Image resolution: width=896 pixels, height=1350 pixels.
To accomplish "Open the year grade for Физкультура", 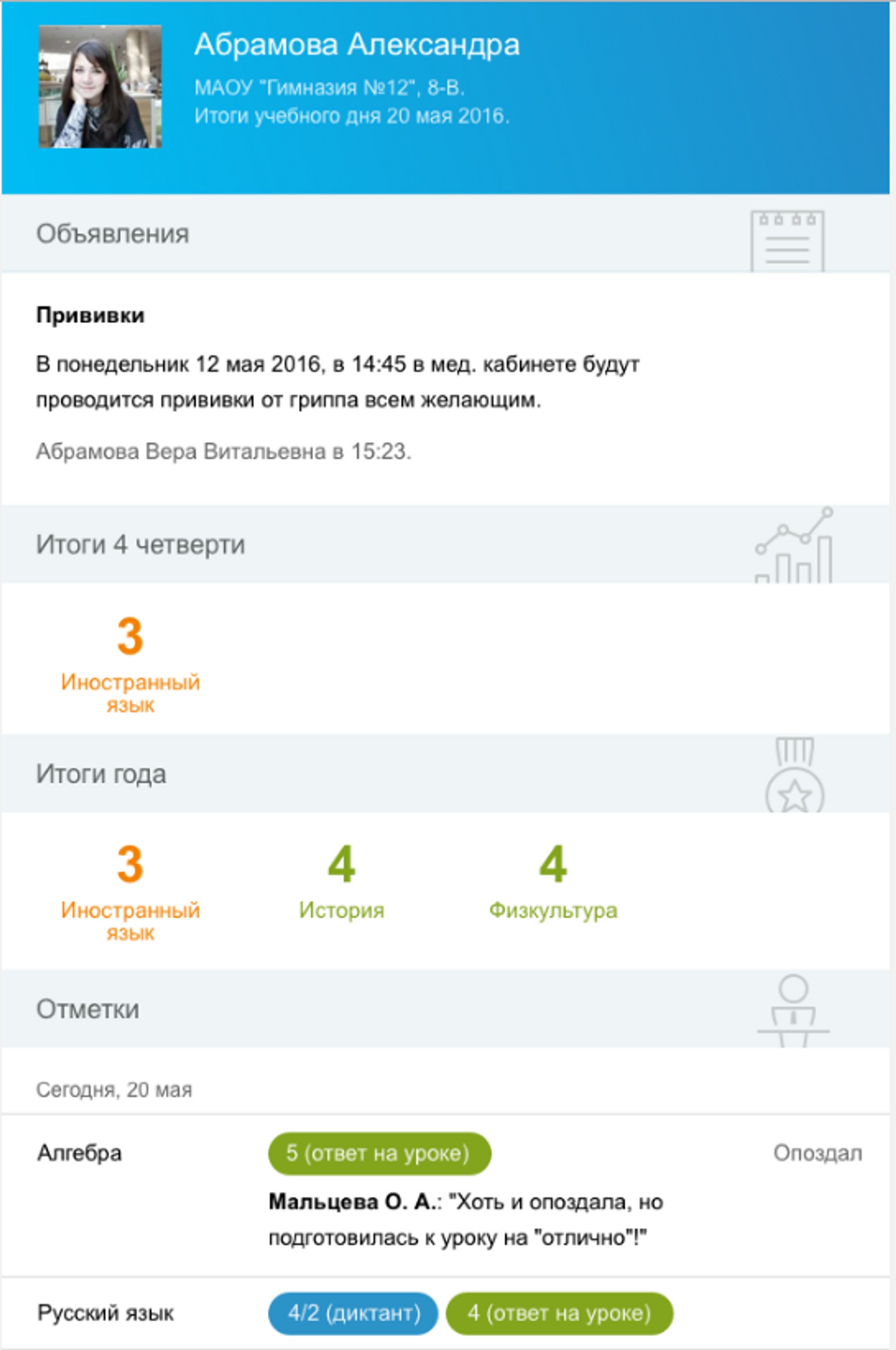I will pos(553,881).
